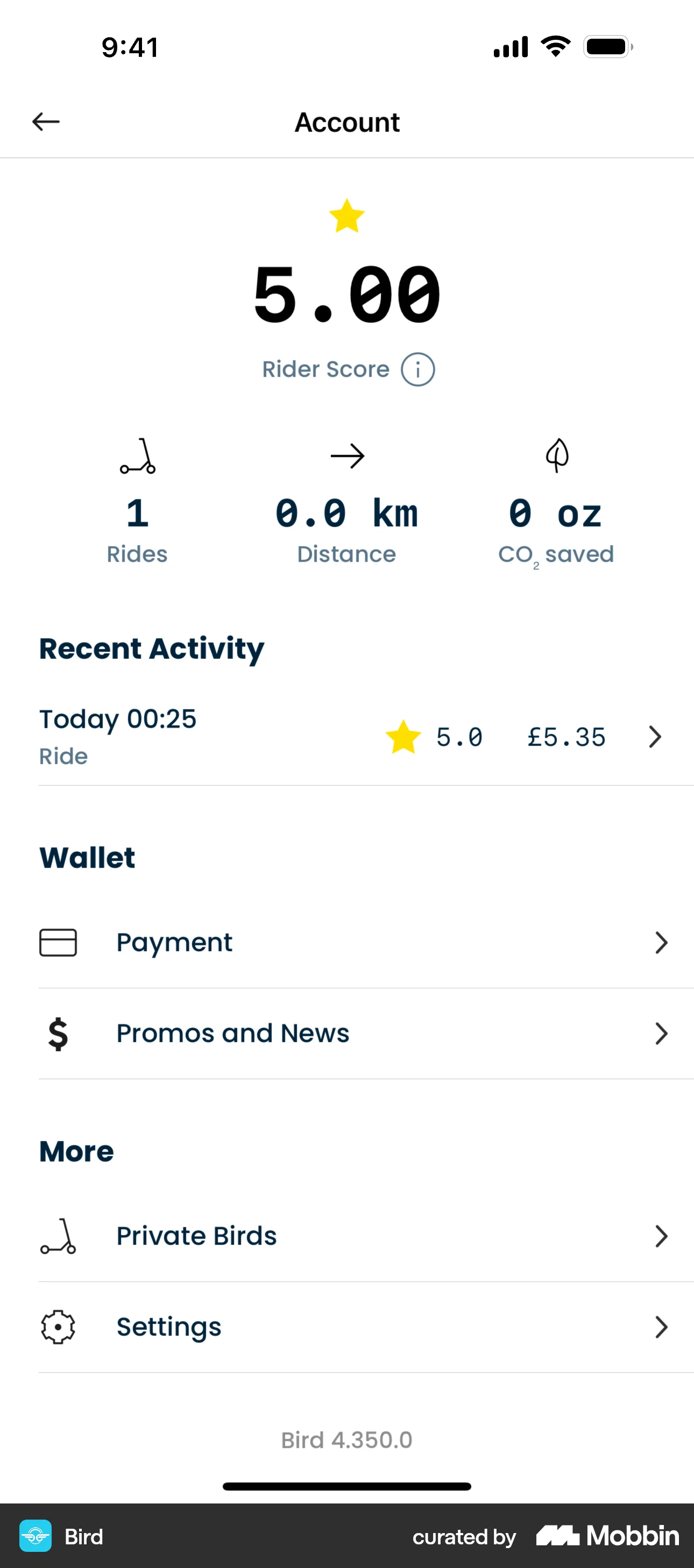Tap the leaf icon above CO2 saved
This screenshot has width=694, height=1568.
pos(557,457)
